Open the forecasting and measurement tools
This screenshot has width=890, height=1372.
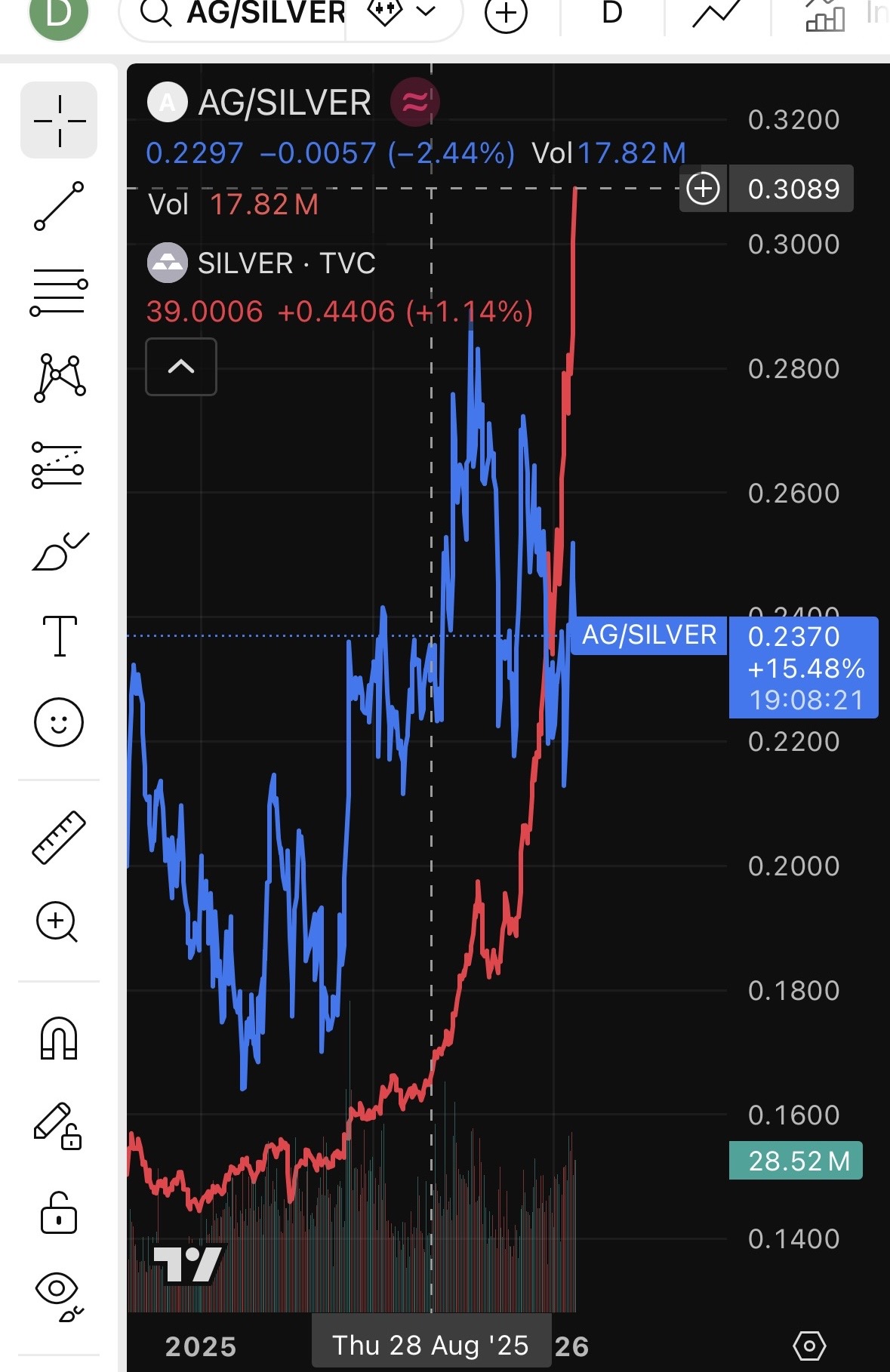pyautogui.click(x=59, y=464)
